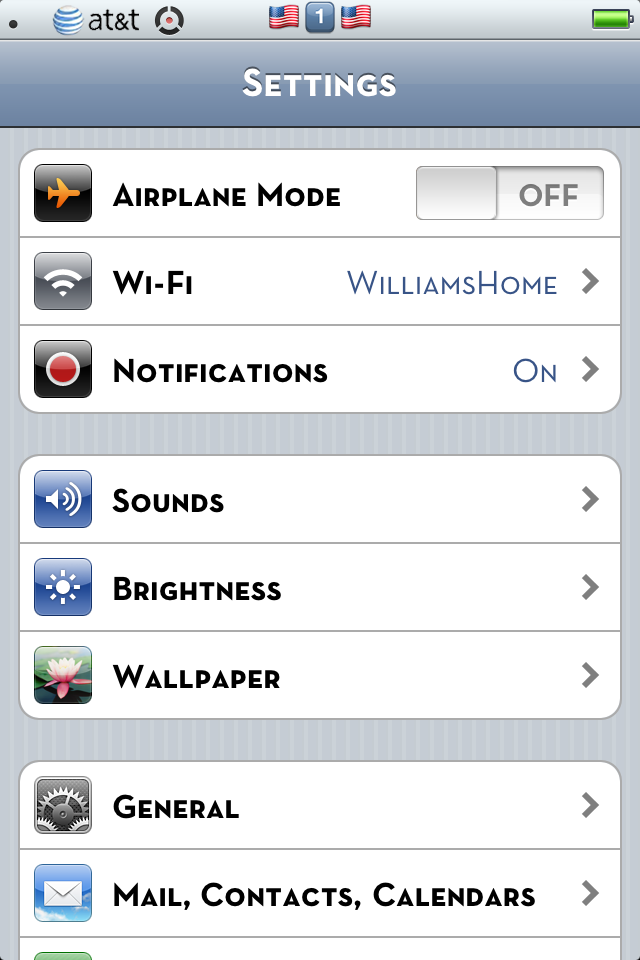
Task: Open the General settings
Action: pyautogui.click(x=320, y=806)
